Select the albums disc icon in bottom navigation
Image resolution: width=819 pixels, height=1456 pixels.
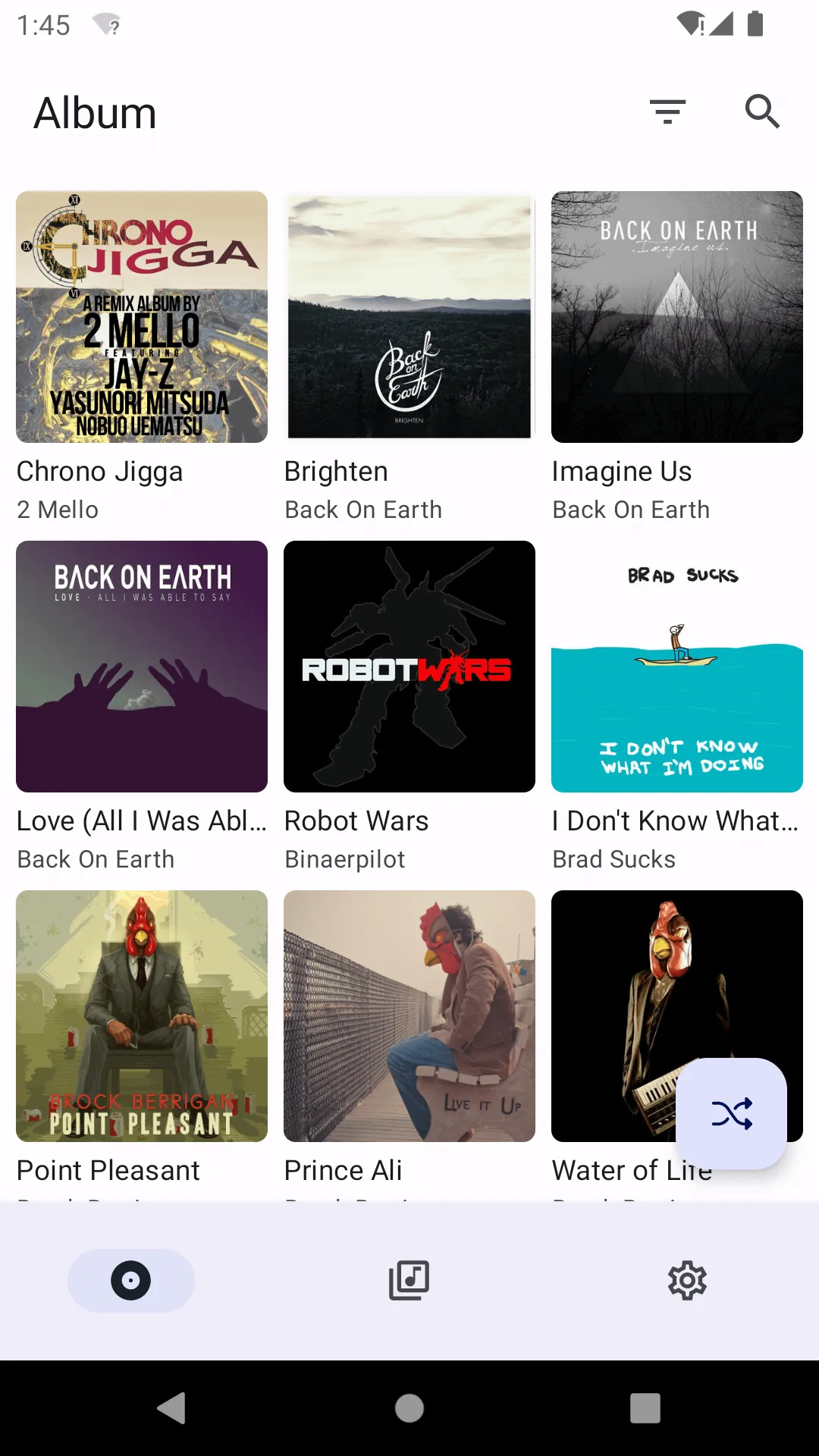pyautogui.click(x=130, y=1280)
